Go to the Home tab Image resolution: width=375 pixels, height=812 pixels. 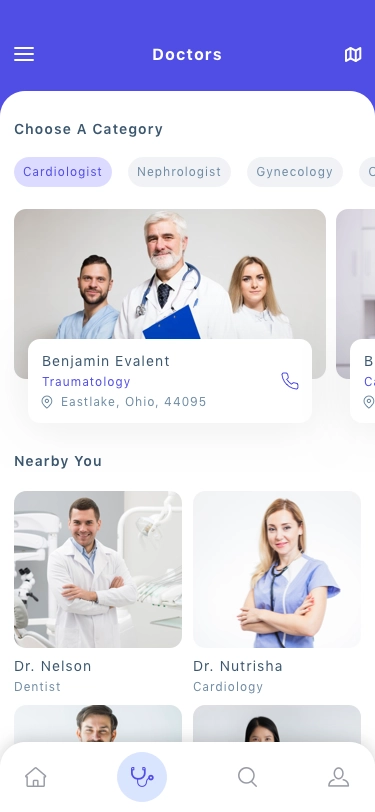point(36,777)
